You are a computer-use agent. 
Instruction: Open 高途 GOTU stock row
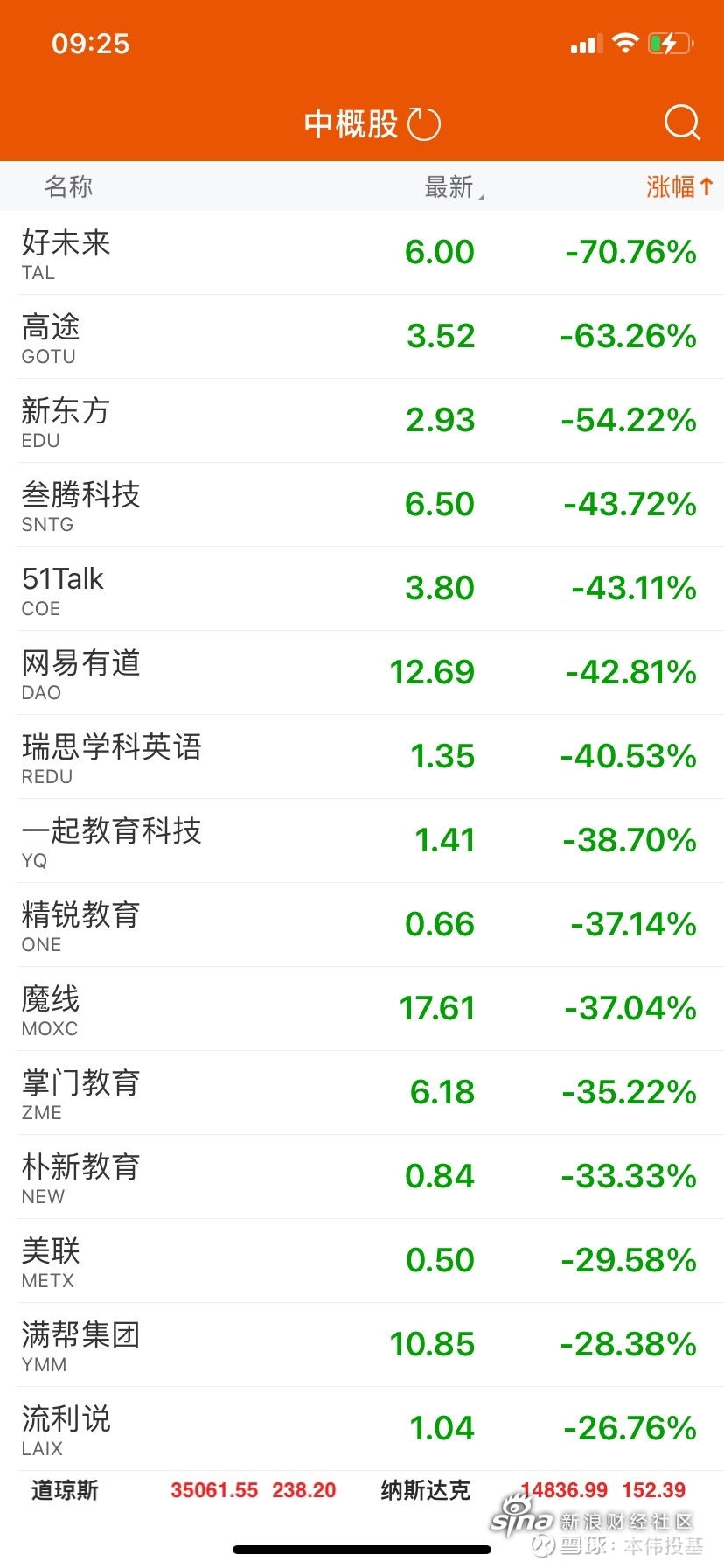click(x=362, y=337)
